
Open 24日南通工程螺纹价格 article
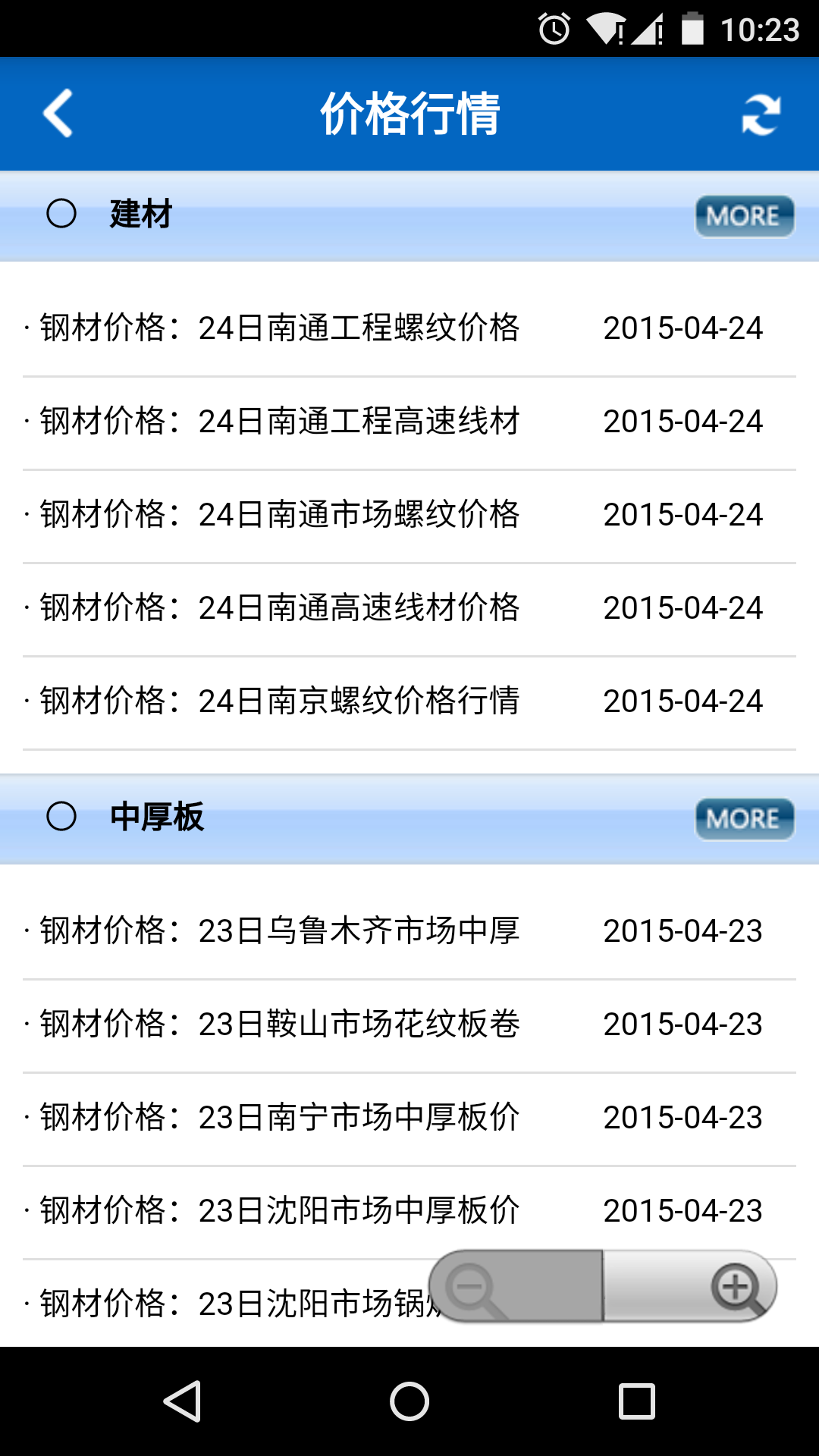279,328
